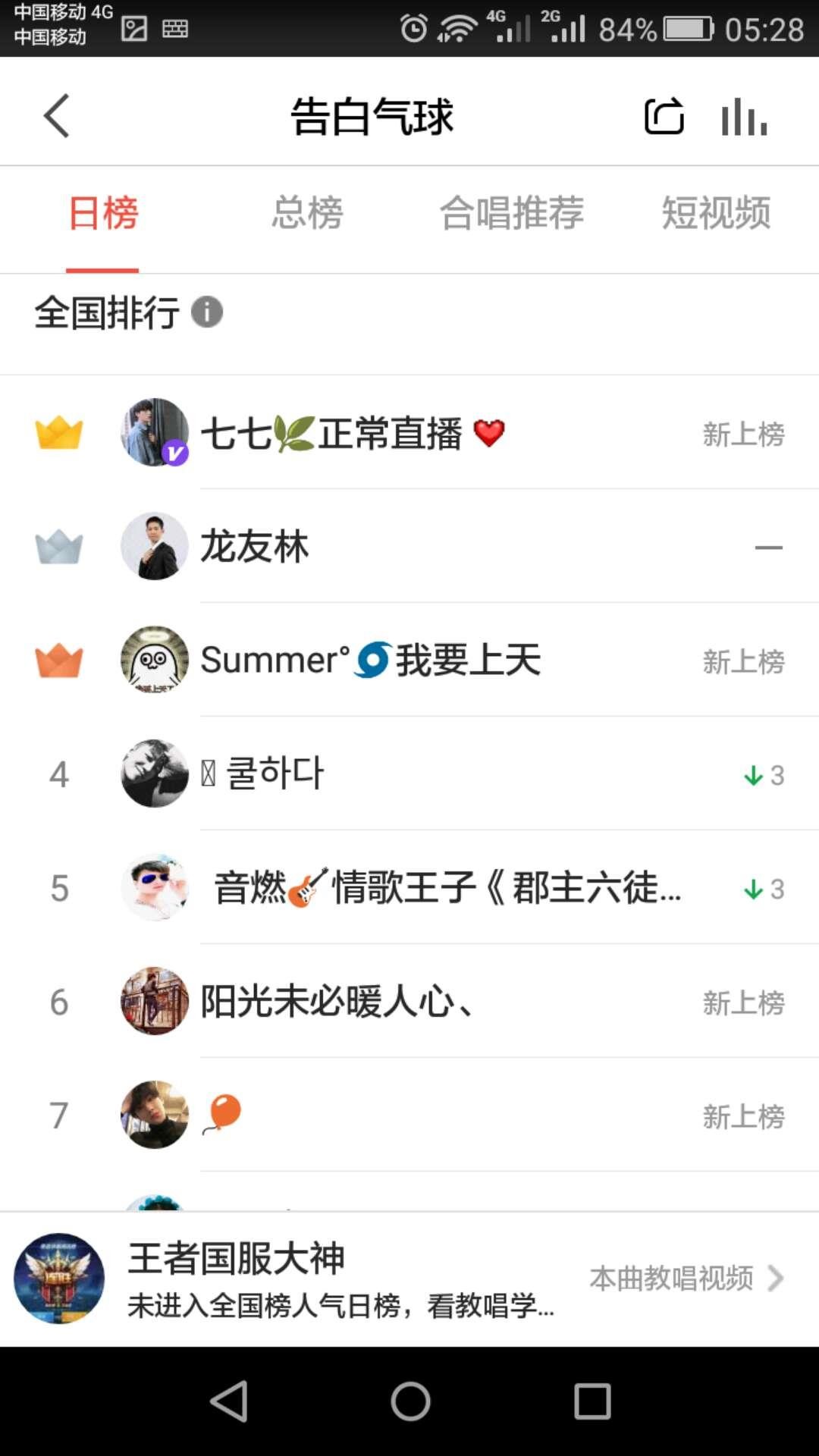Switch to the 合唱推荐 tab
Image resolution: width=819 pixels, height=1456 pixels.
512,212
